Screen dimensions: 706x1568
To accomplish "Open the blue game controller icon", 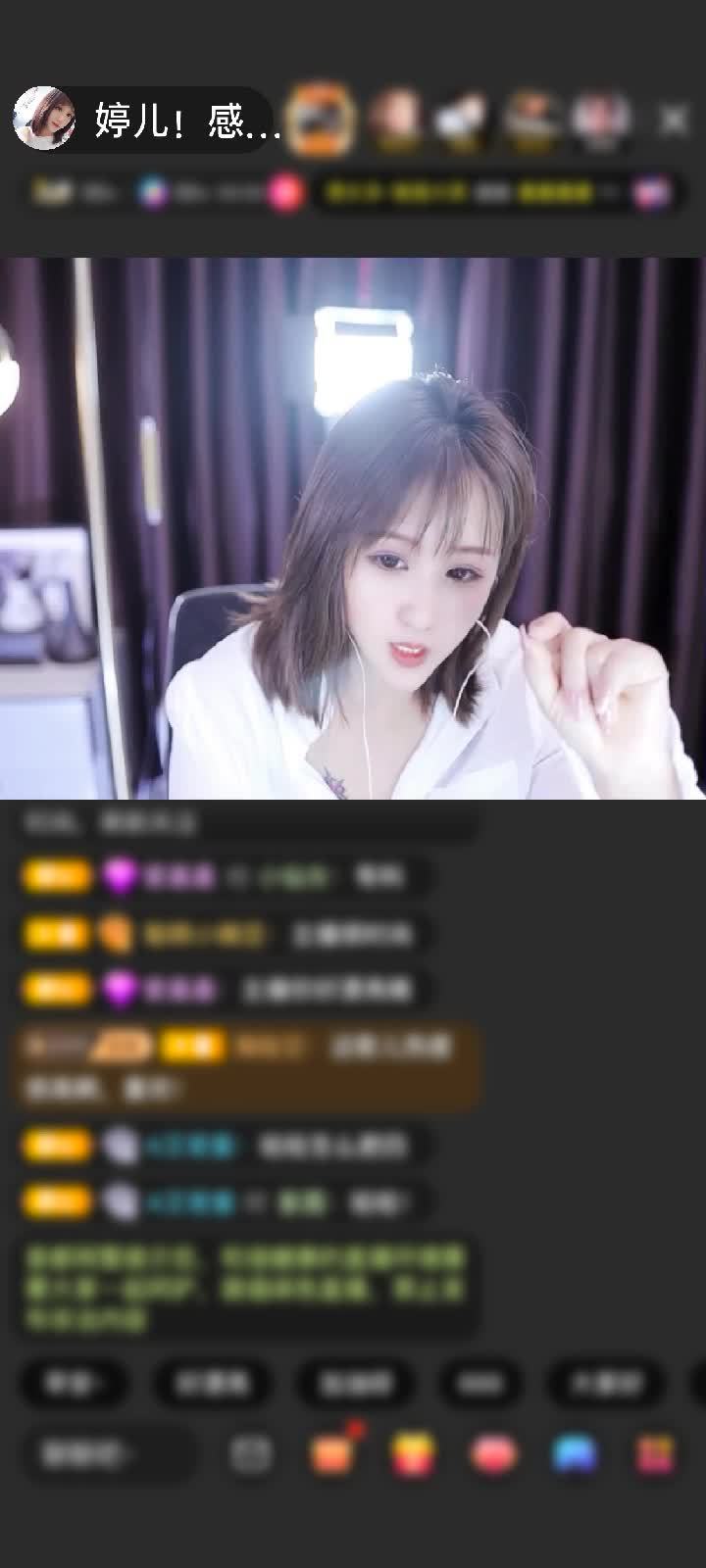I will [x=575, y=1454].
